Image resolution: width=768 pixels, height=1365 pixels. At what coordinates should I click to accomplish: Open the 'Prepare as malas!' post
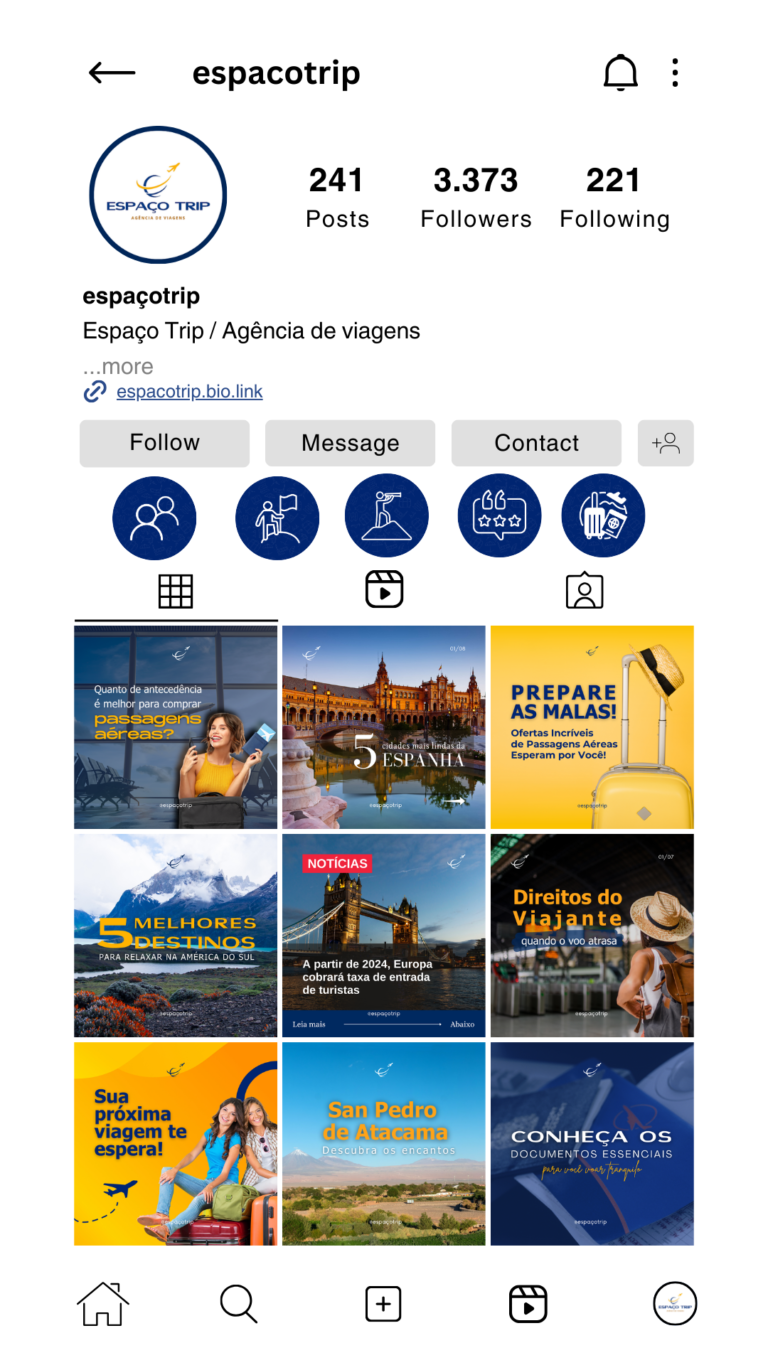[x=592, y=727]
